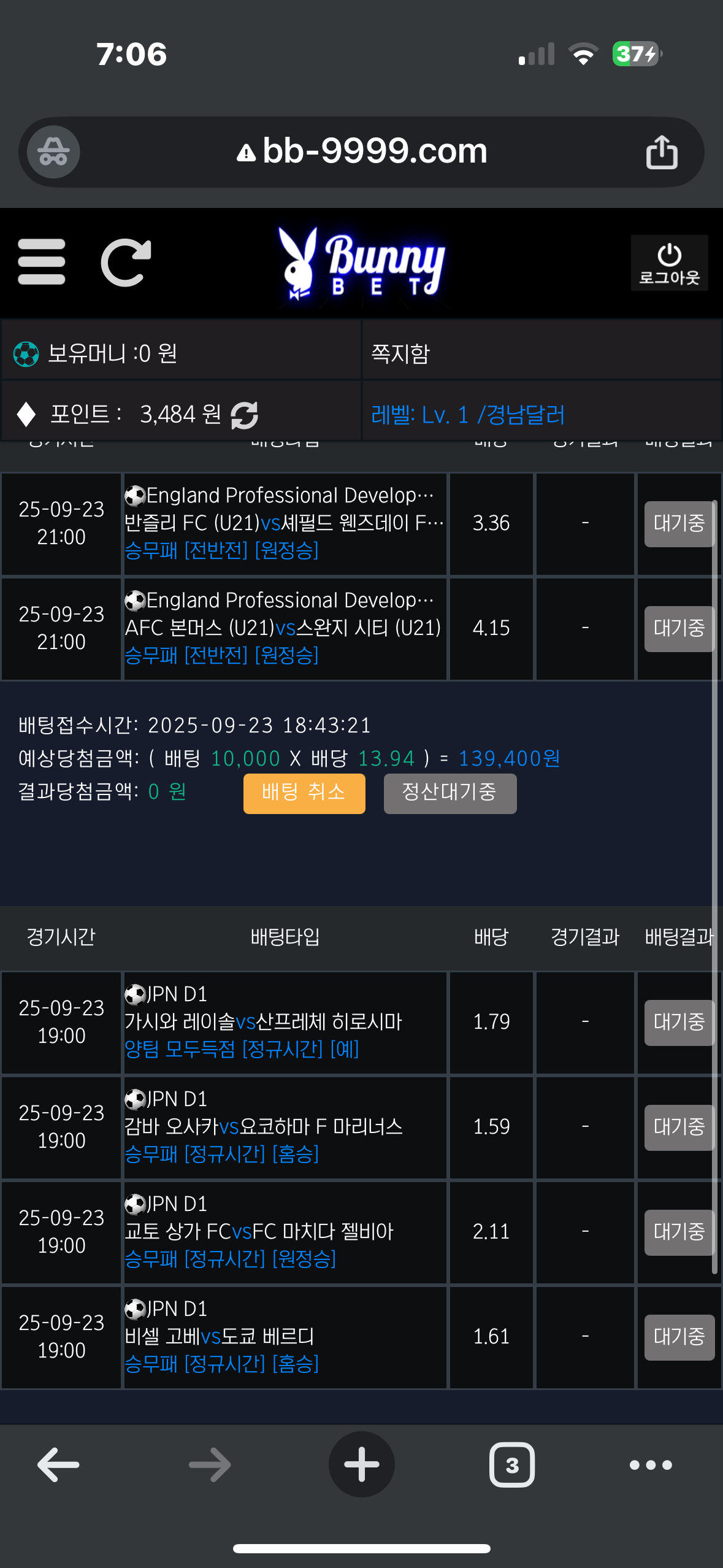Tap the 대기중 button on the 교토 상가 FC row
Screen dimensions: 723x1568
point(678,1232)
